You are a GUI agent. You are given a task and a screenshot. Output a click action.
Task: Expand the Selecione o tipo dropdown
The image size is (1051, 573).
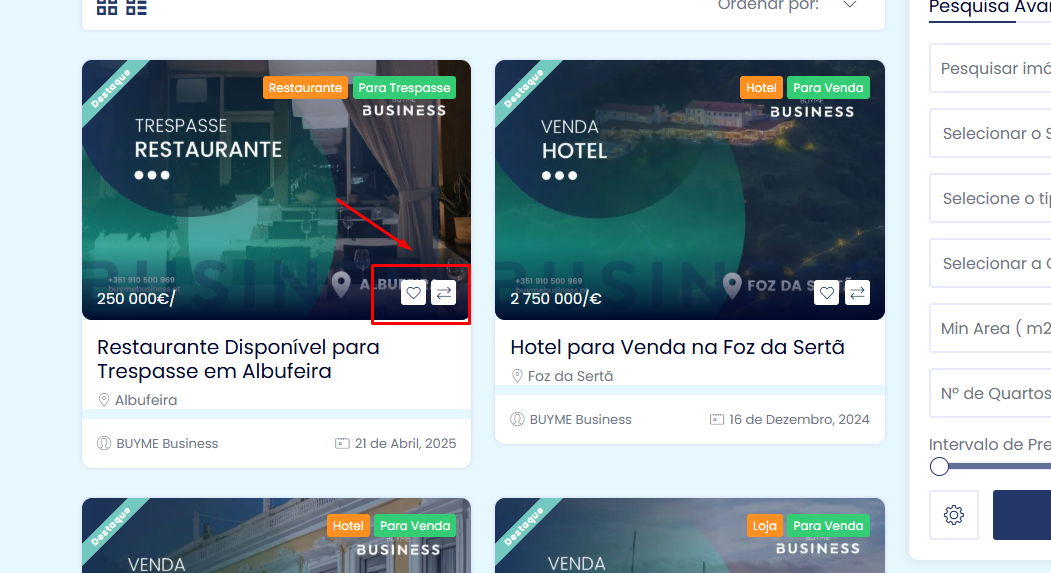[995, 198]
